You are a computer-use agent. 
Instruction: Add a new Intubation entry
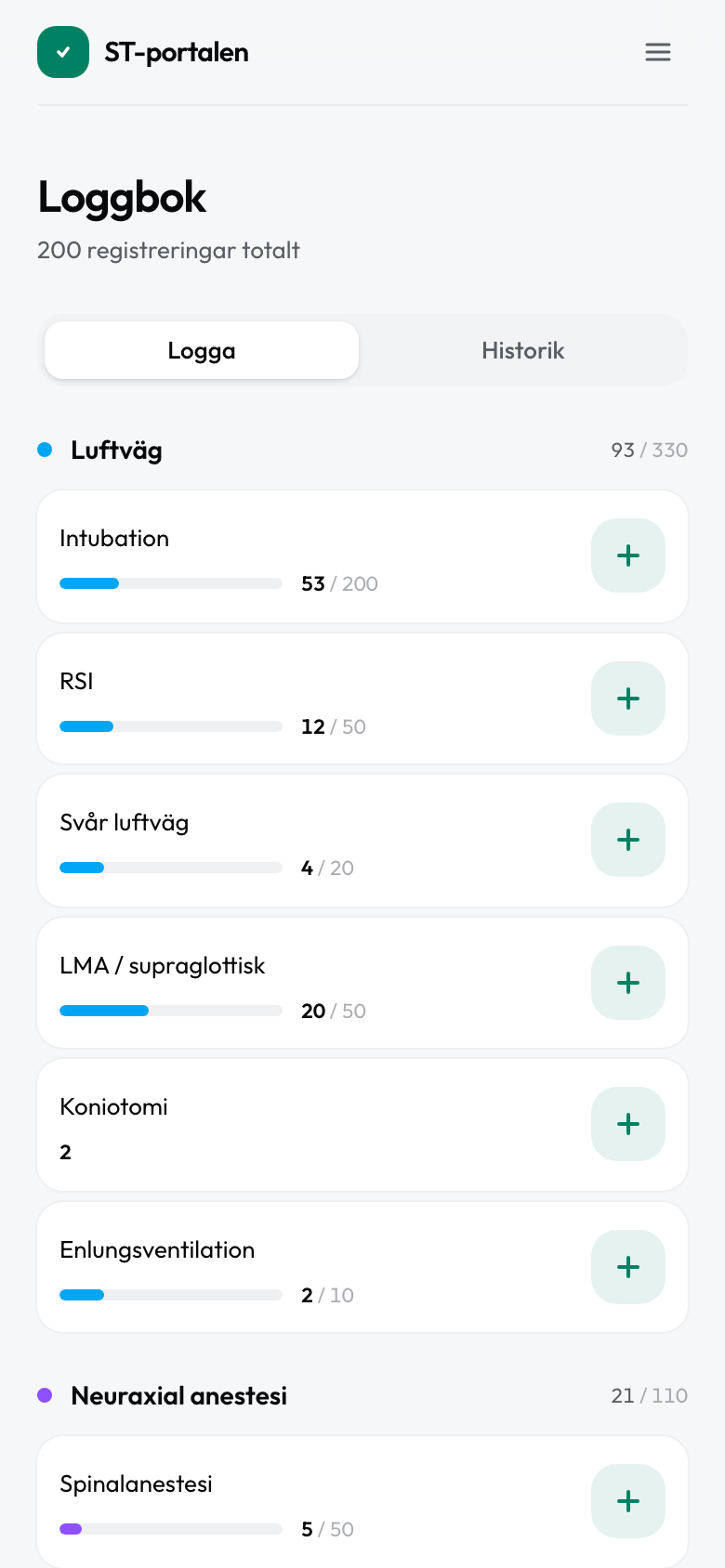pos(628,555)
